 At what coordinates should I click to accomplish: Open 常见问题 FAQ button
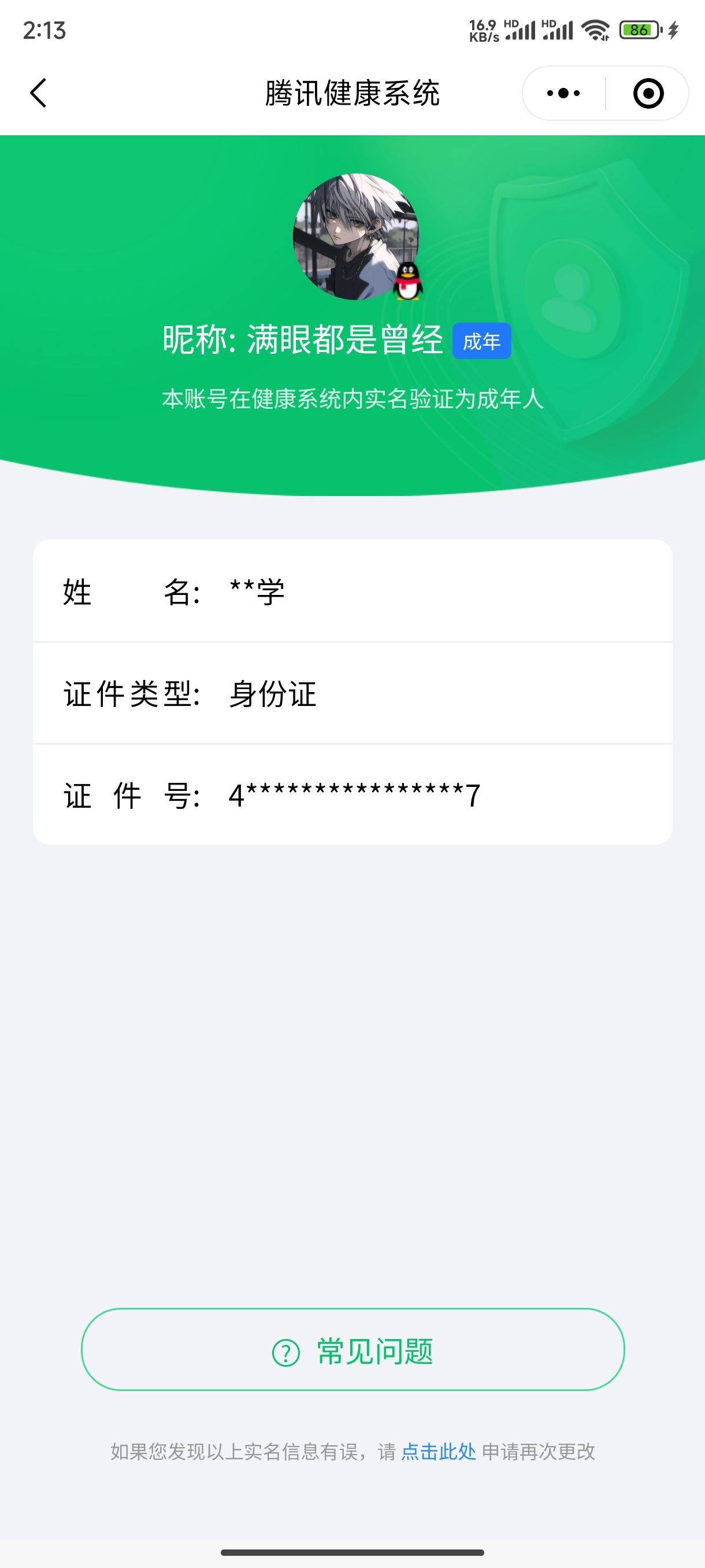pos(353,1349)
